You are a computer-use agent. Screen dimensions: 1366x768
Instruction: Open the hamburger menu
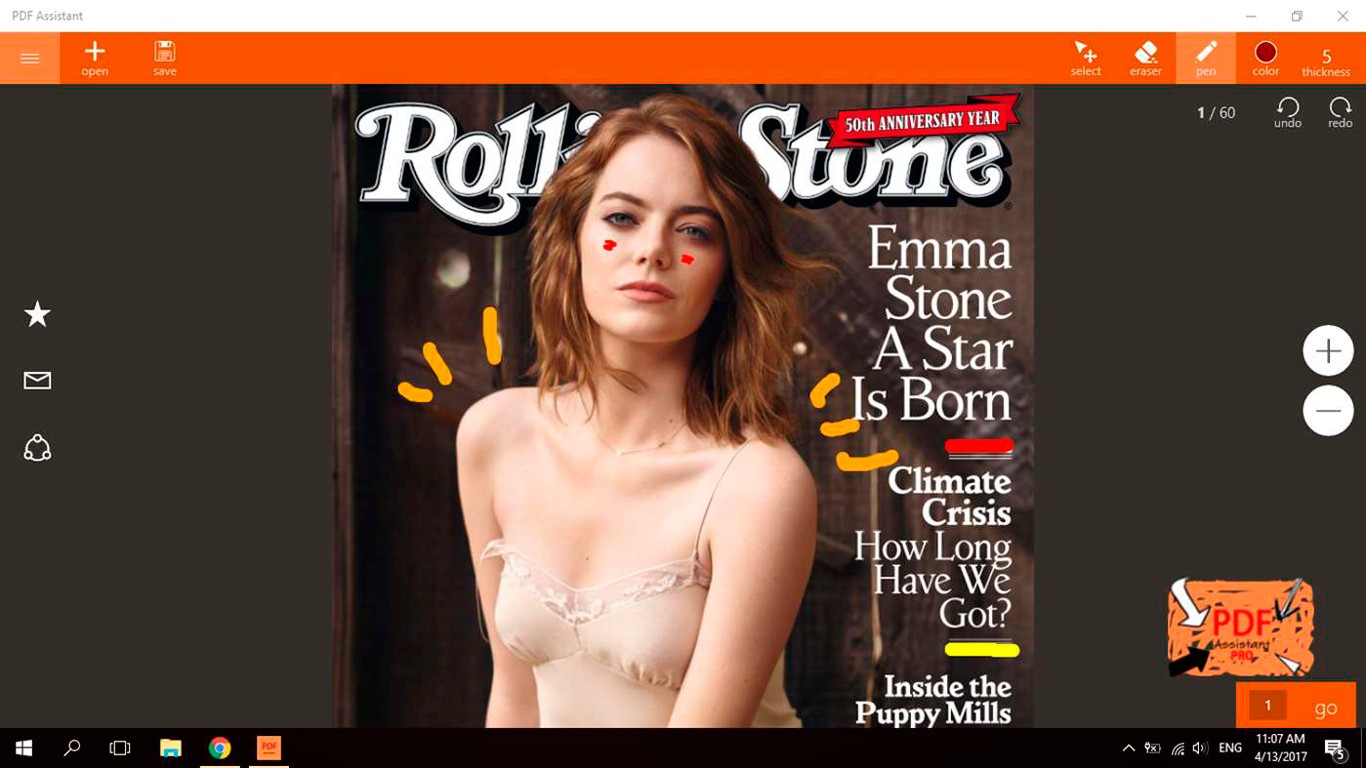[30, 58]
